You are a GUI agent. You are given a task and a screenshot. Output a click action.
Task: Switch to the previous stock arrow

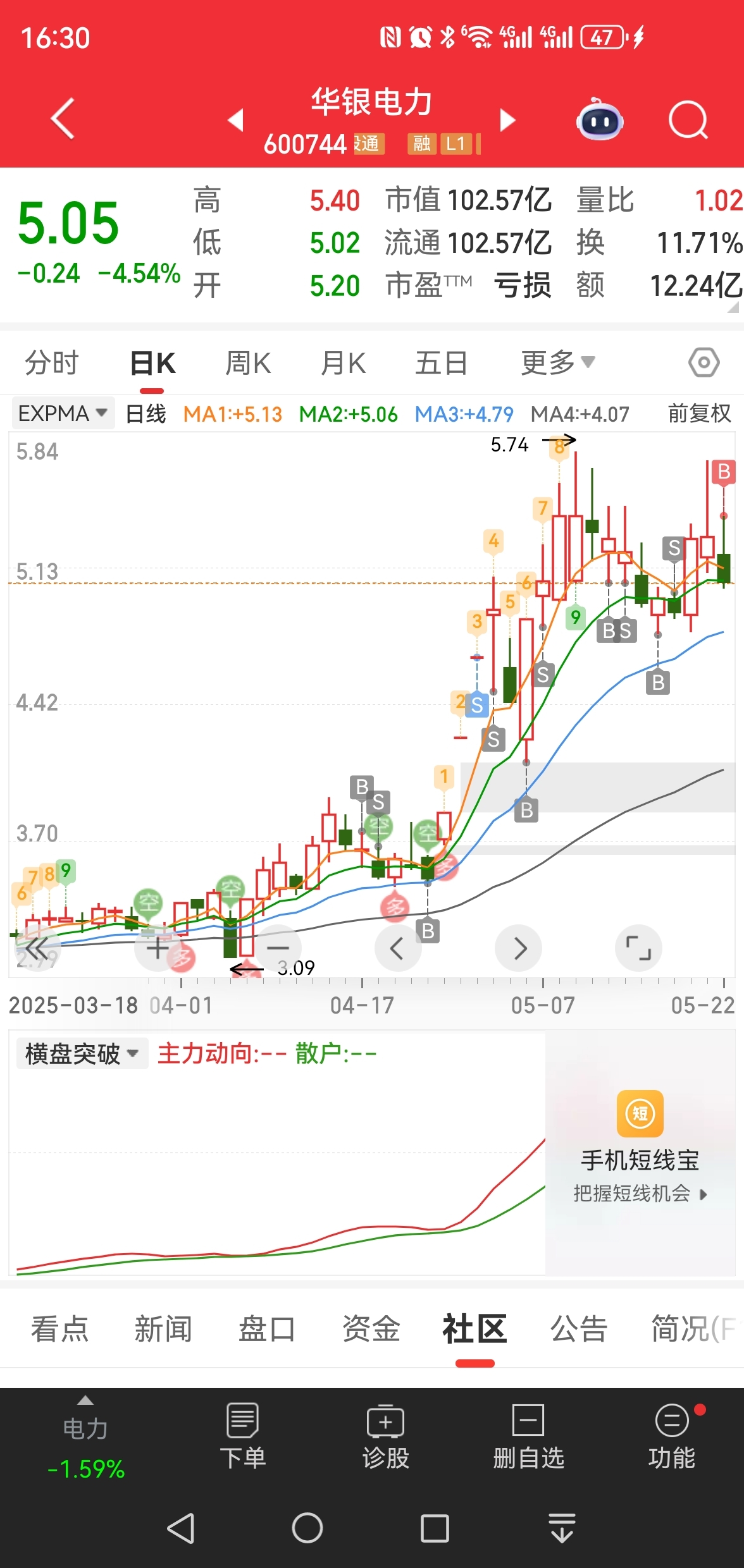coord(236,119)
